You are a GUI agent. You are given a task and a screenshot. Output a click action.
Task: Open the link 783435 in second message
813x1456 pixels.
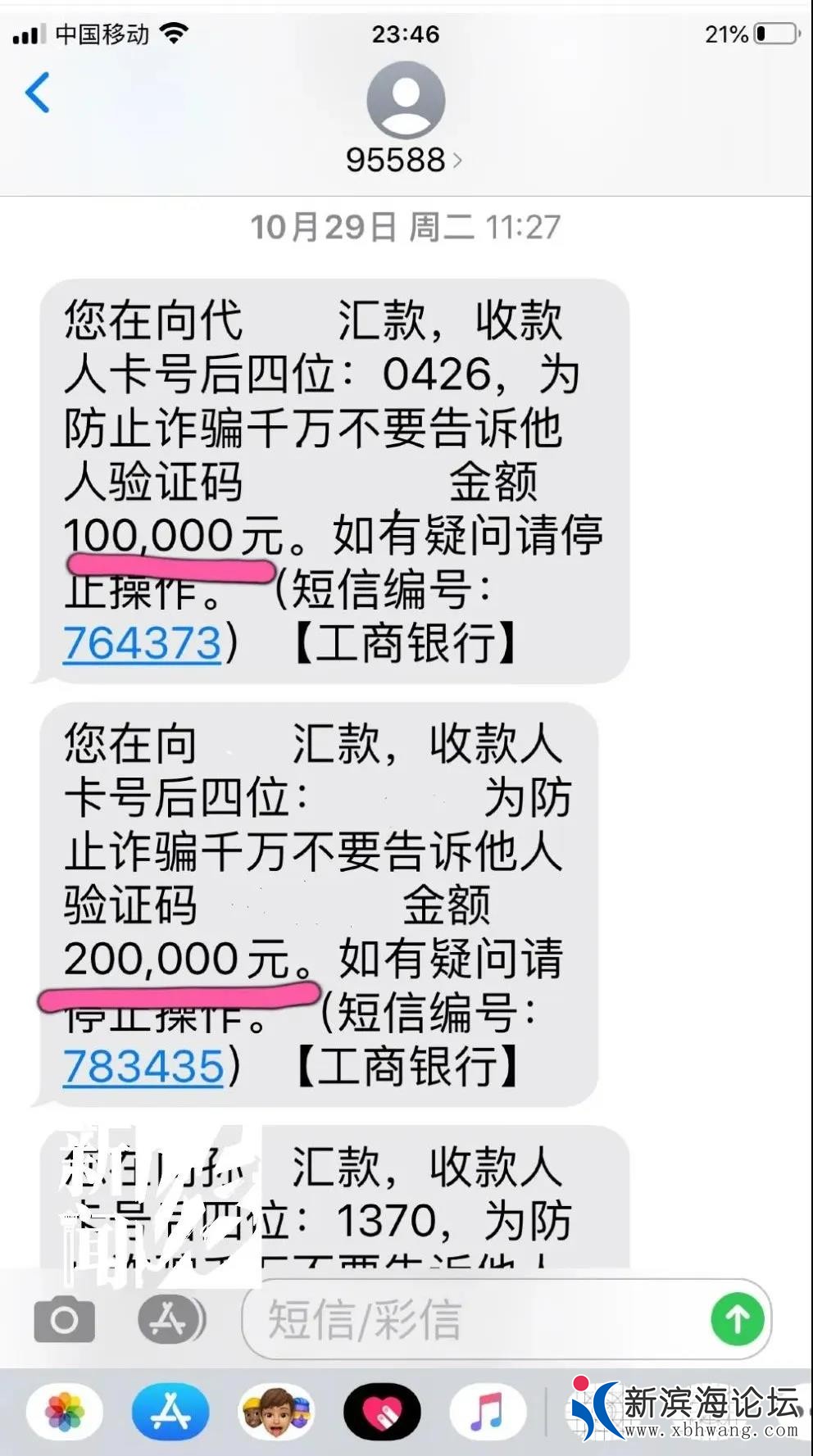click(x=141, y=1066)
